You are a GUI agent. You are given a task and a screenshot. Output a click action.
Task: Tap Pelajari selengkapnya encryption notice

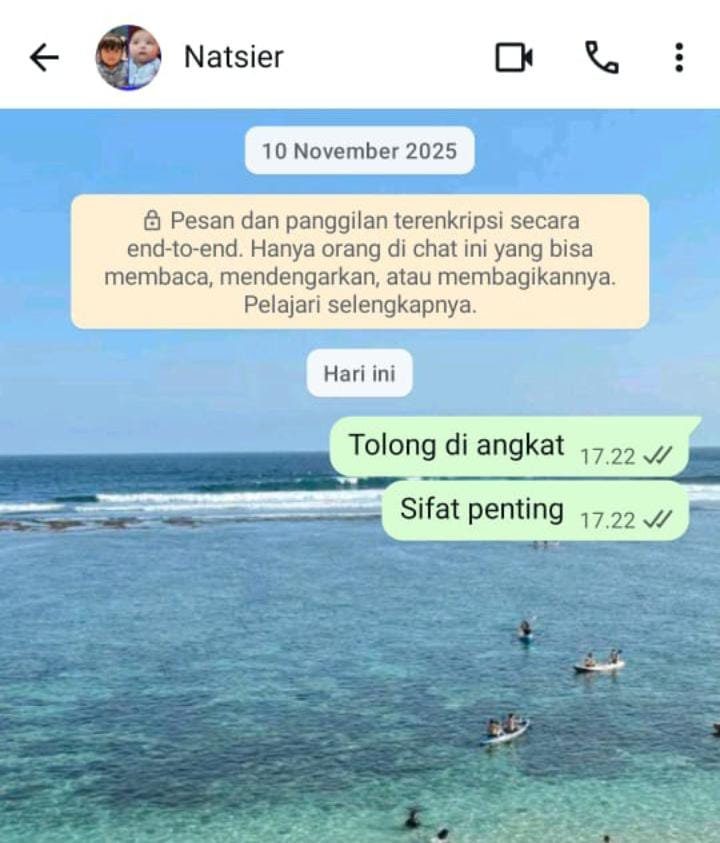(x=360, y=305)
